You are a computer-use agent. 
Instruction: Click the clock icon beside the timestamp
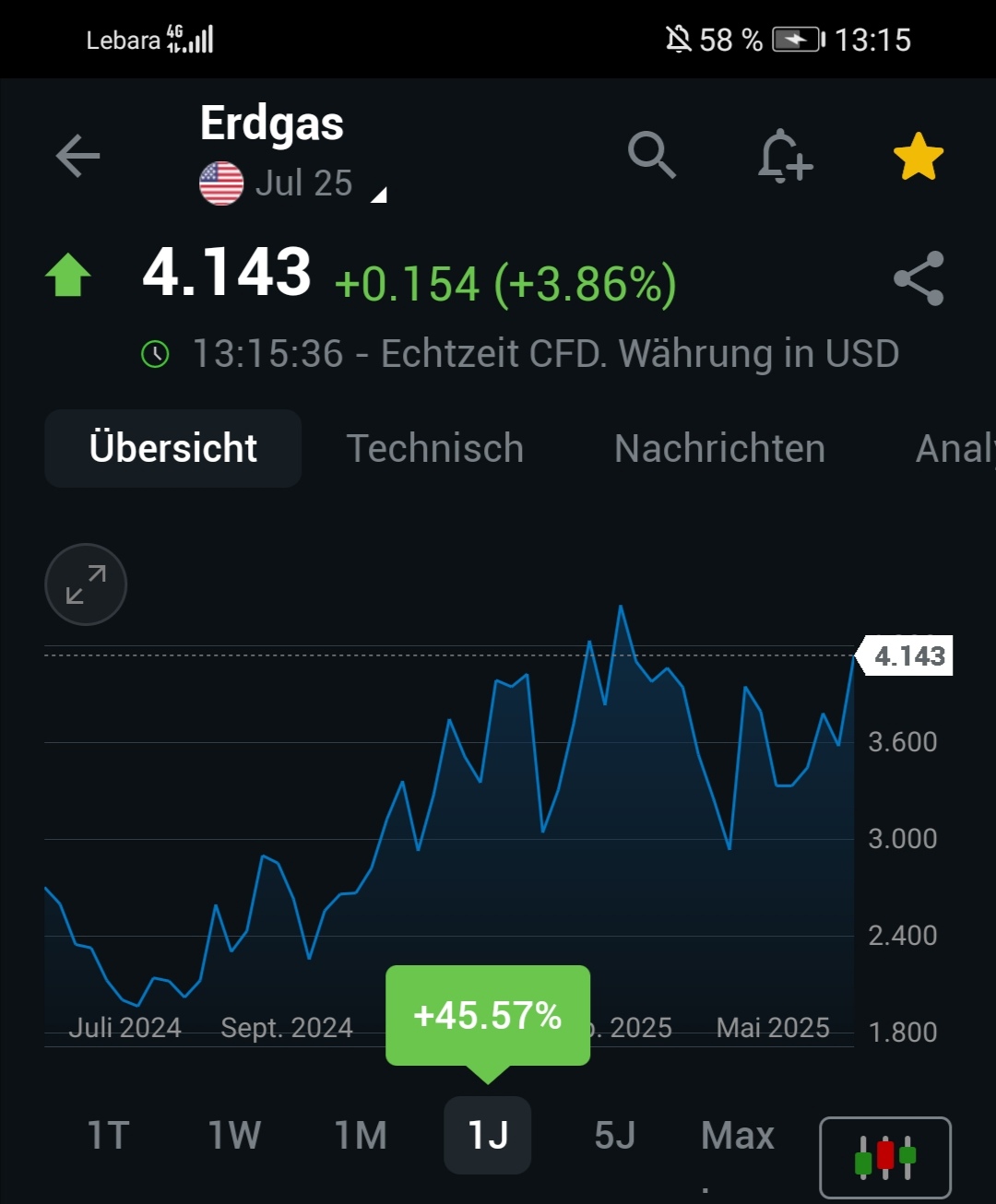click(157, 353)
